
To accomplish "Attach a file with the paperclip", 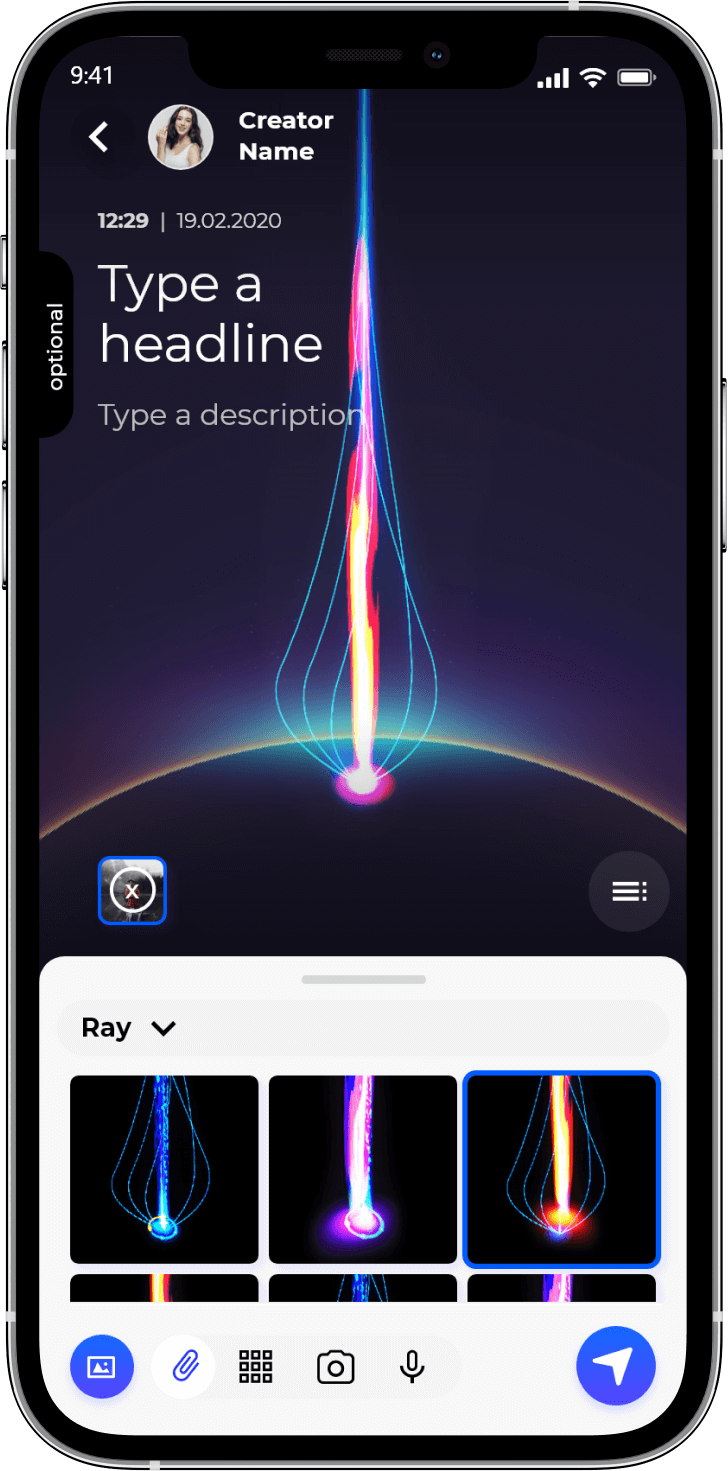I will [x=184, y=1366].
